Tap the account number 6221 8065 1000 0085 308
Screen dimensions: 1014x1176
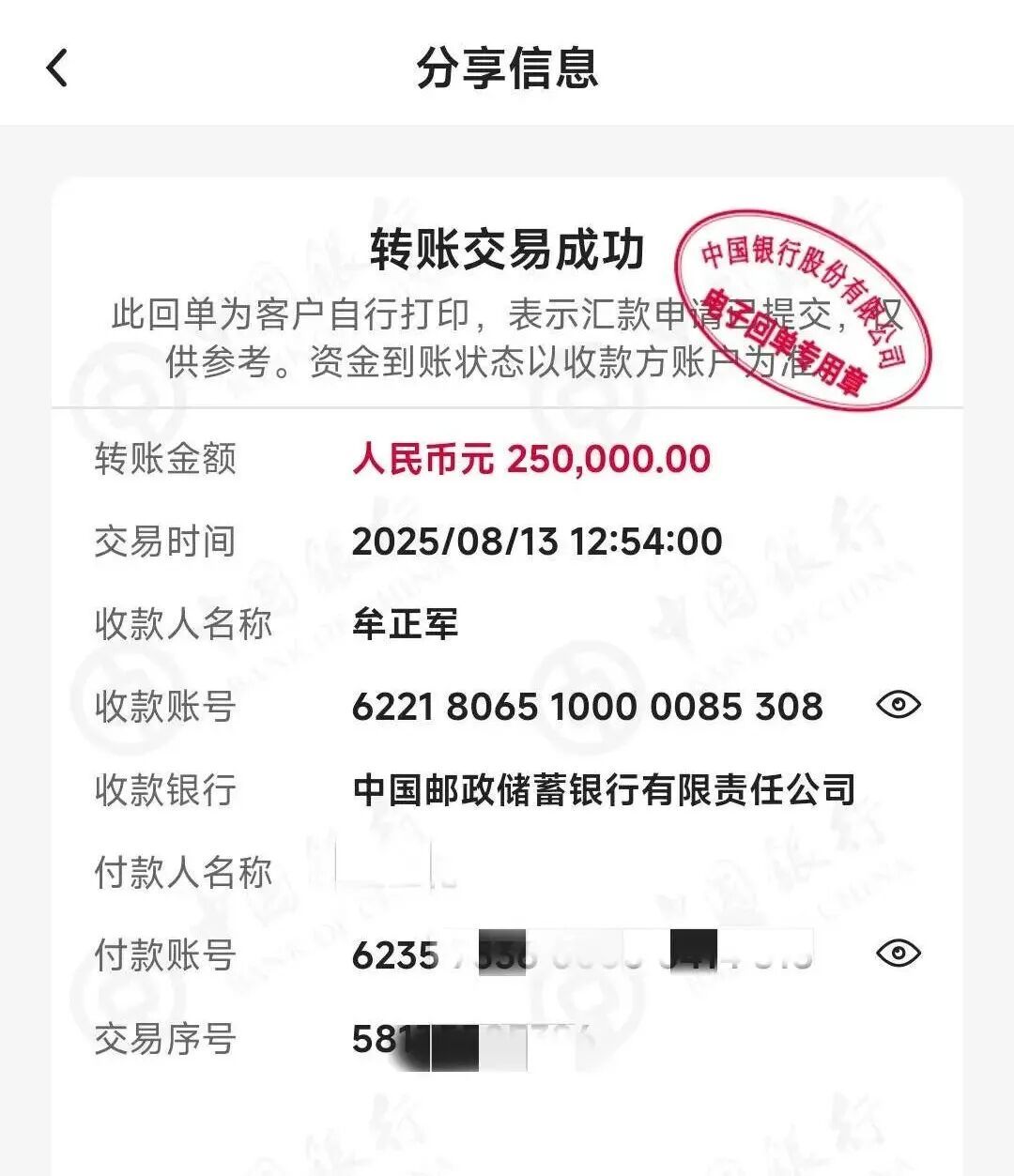tap(588, 705)
